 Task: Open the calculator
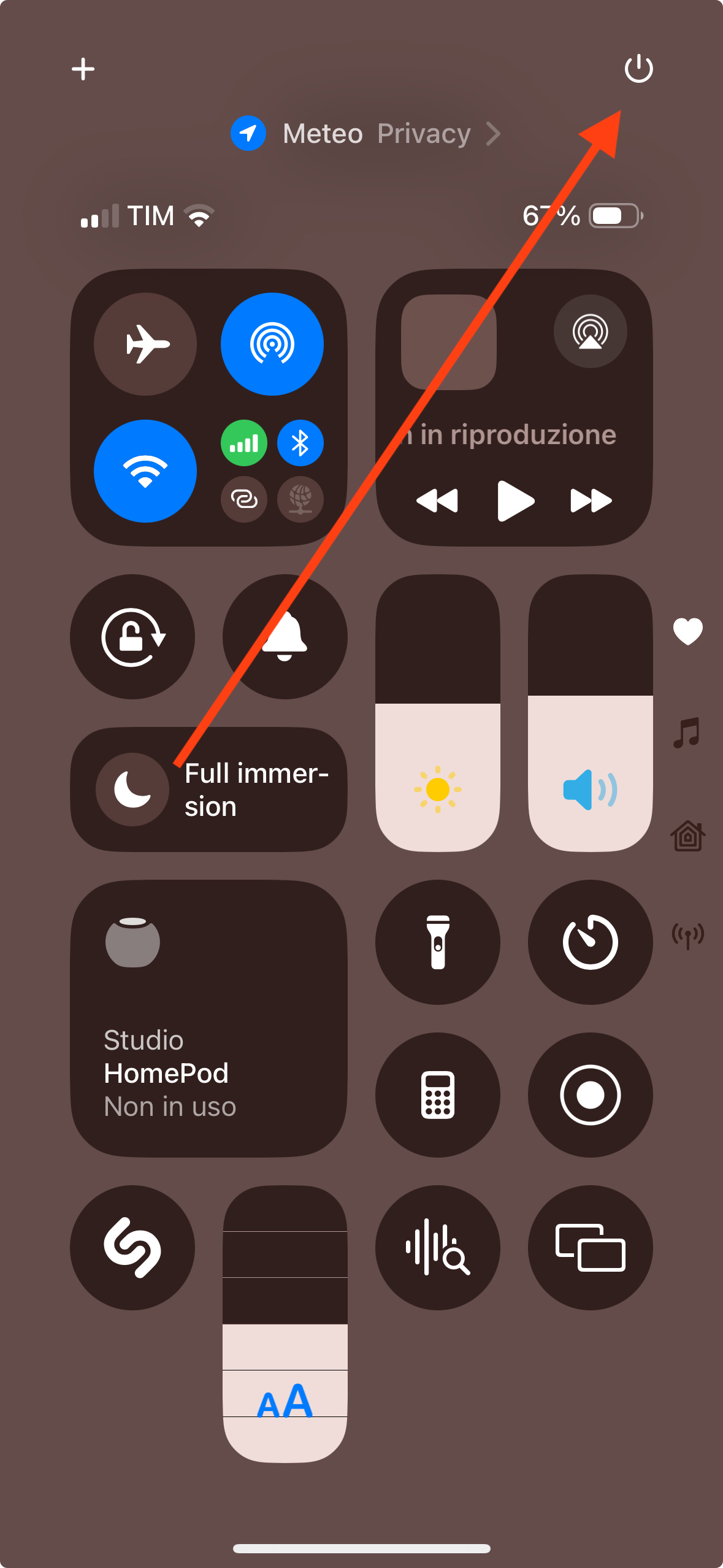[x=437, y=1094]
